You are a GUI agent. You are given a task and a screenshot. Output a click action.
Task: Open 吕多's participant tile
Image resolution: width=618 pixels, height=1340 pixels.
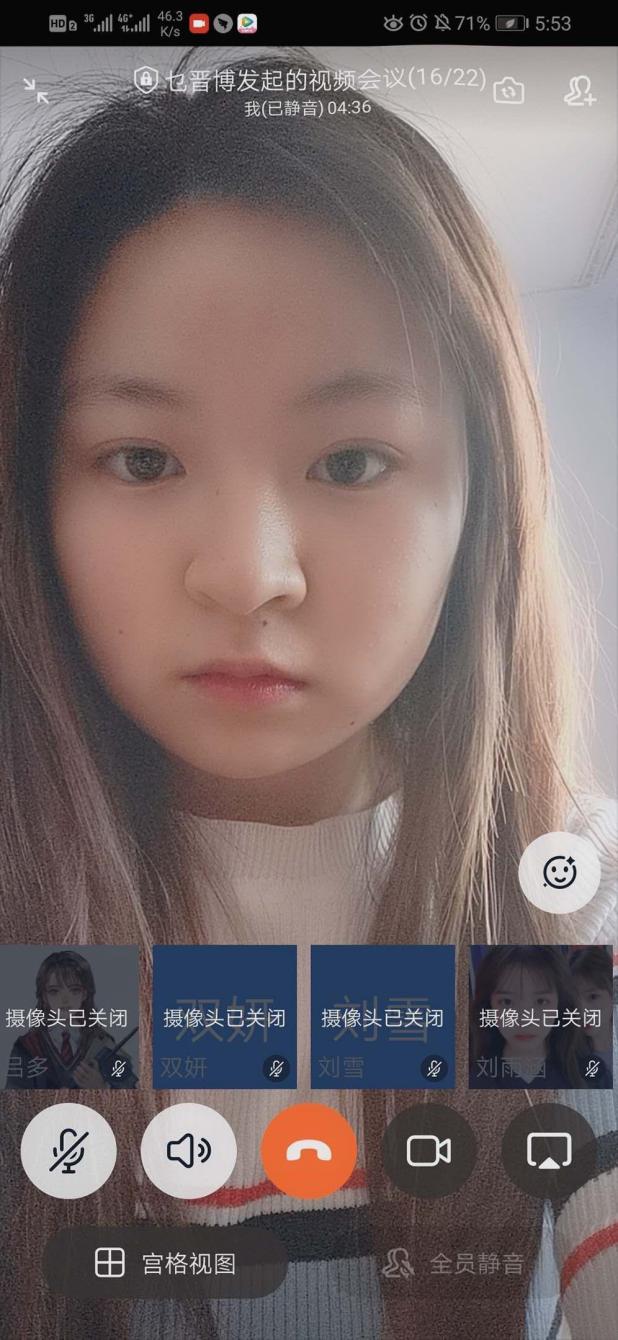pyautogui.click(x=68, y=1017)
